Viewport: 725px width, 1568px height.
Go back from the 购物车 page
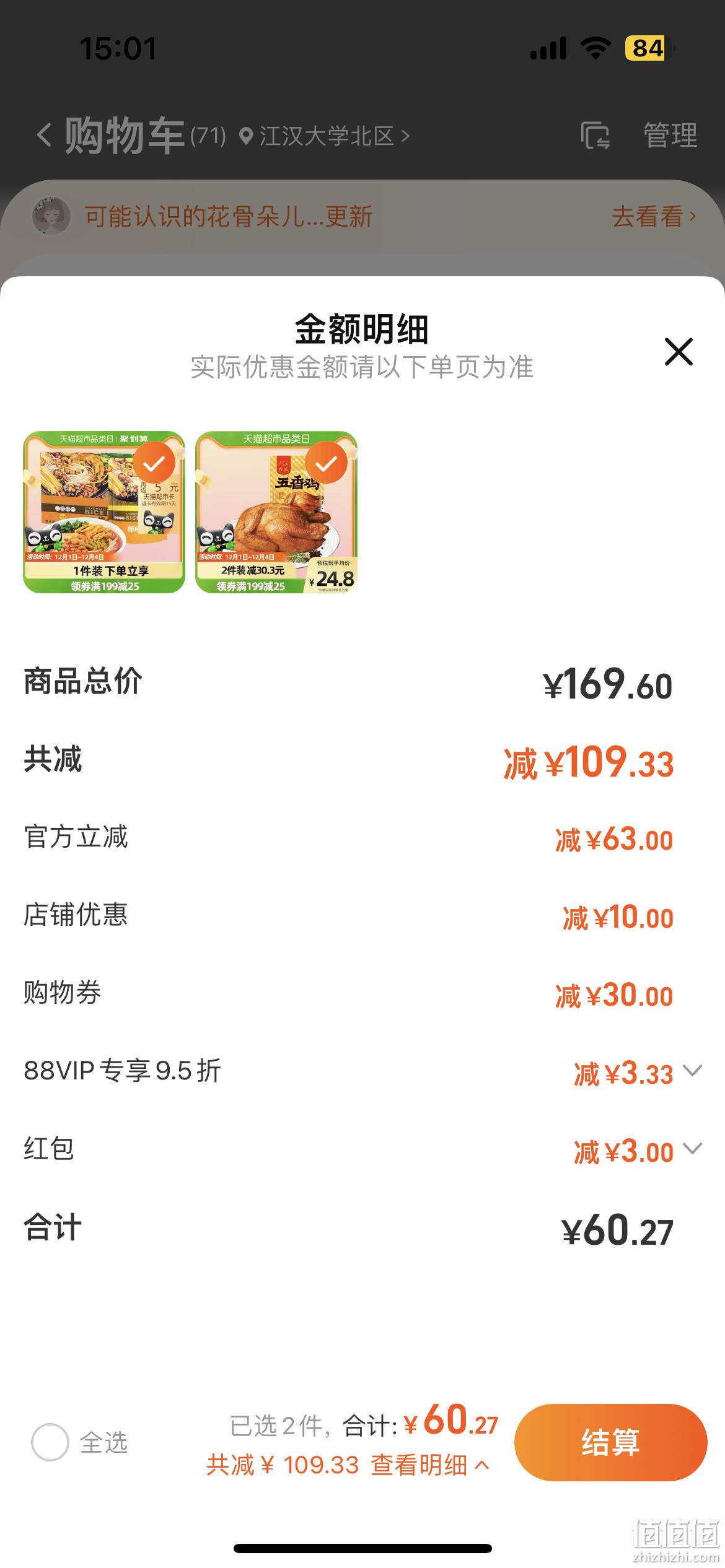44,135
